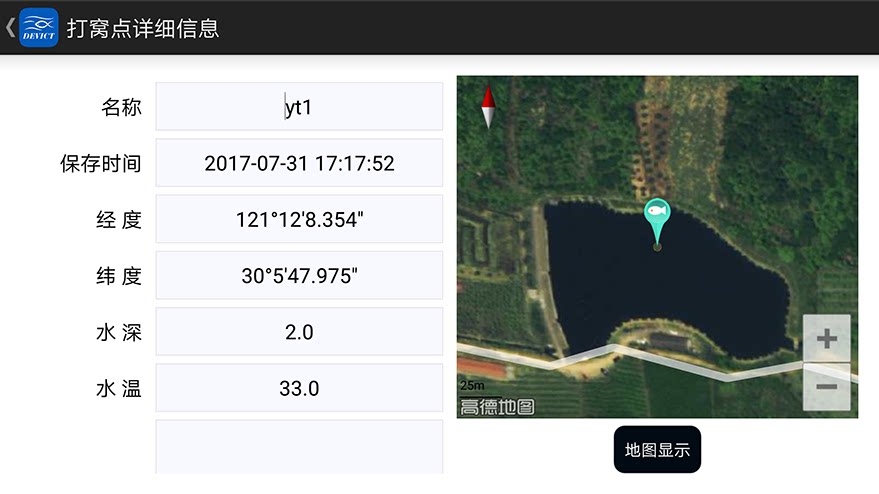Tap the empty field below 水温

(299, 447)
